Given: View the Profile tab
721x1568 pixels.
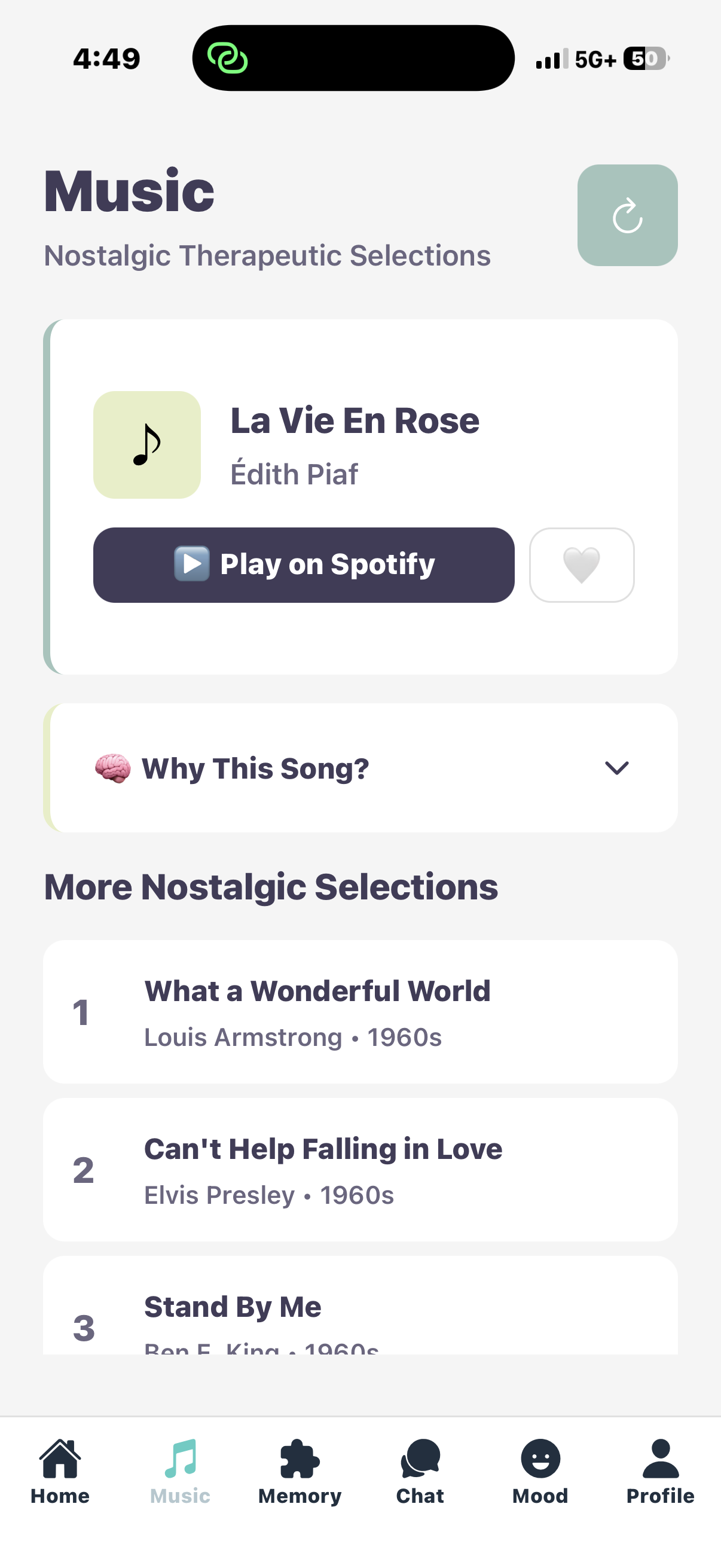Looking at the screenshot, I should pos(660,1471).
